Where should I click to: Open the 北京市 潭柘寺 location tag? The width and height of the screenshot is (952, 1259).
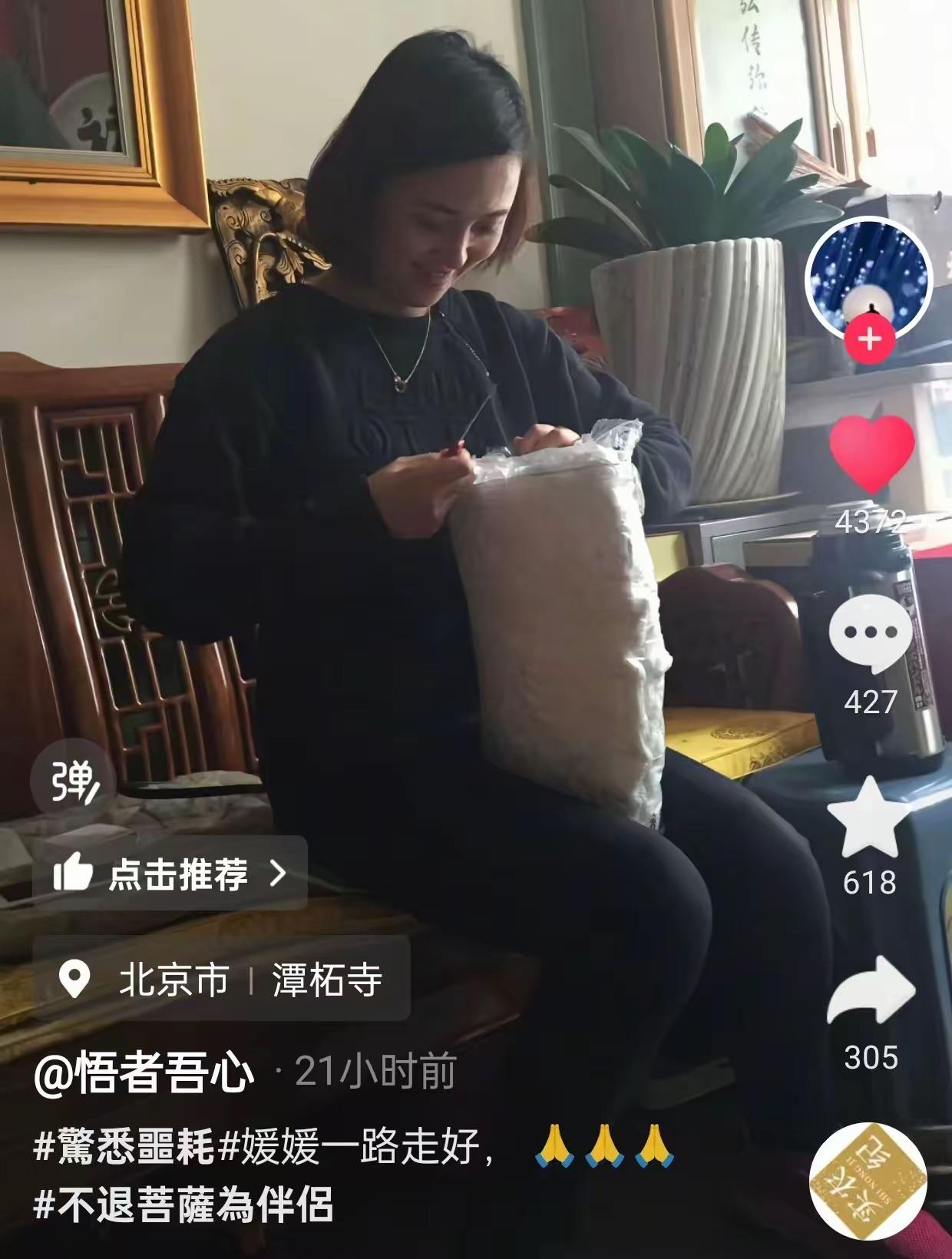[221, 980]
